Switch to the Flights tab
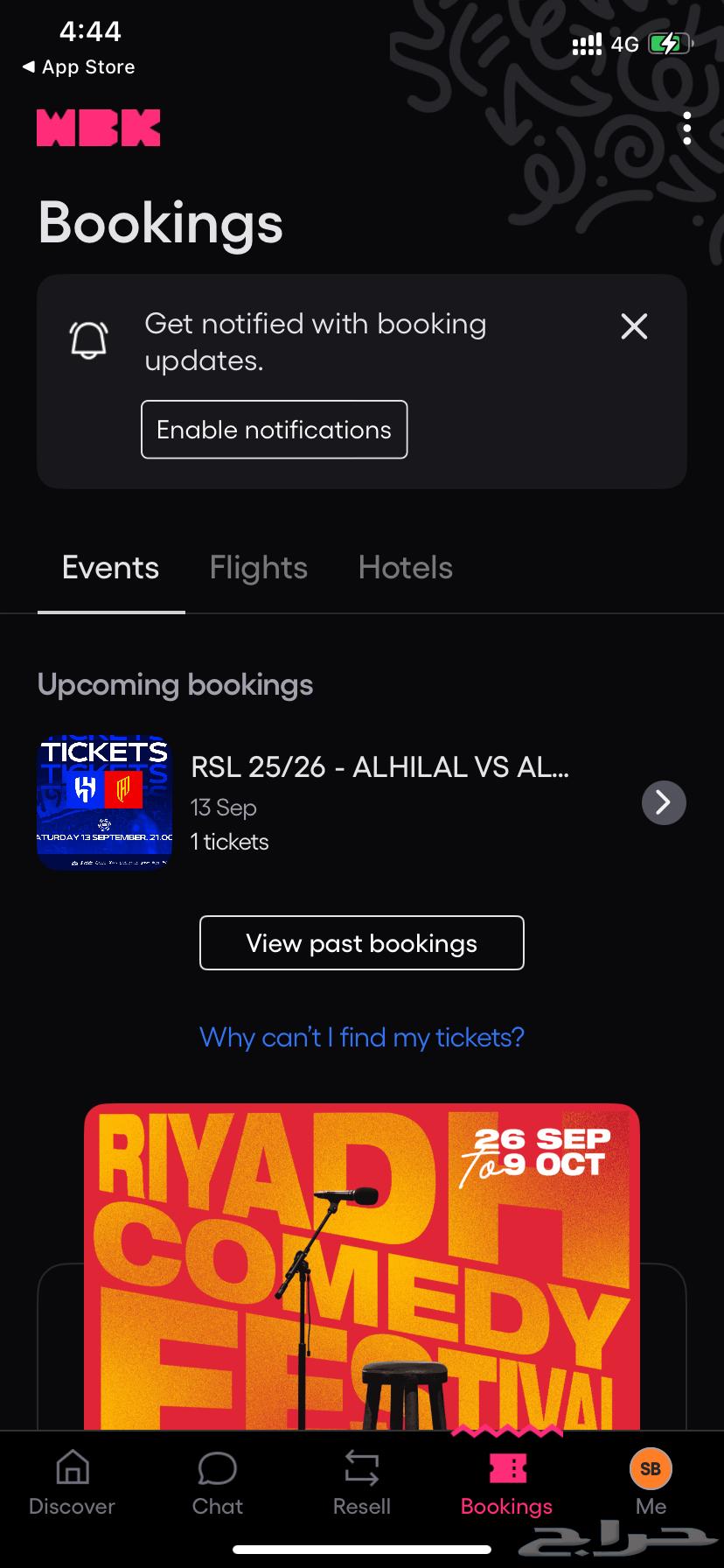The height and width of the screenshot is (1568, 724). 258,567
